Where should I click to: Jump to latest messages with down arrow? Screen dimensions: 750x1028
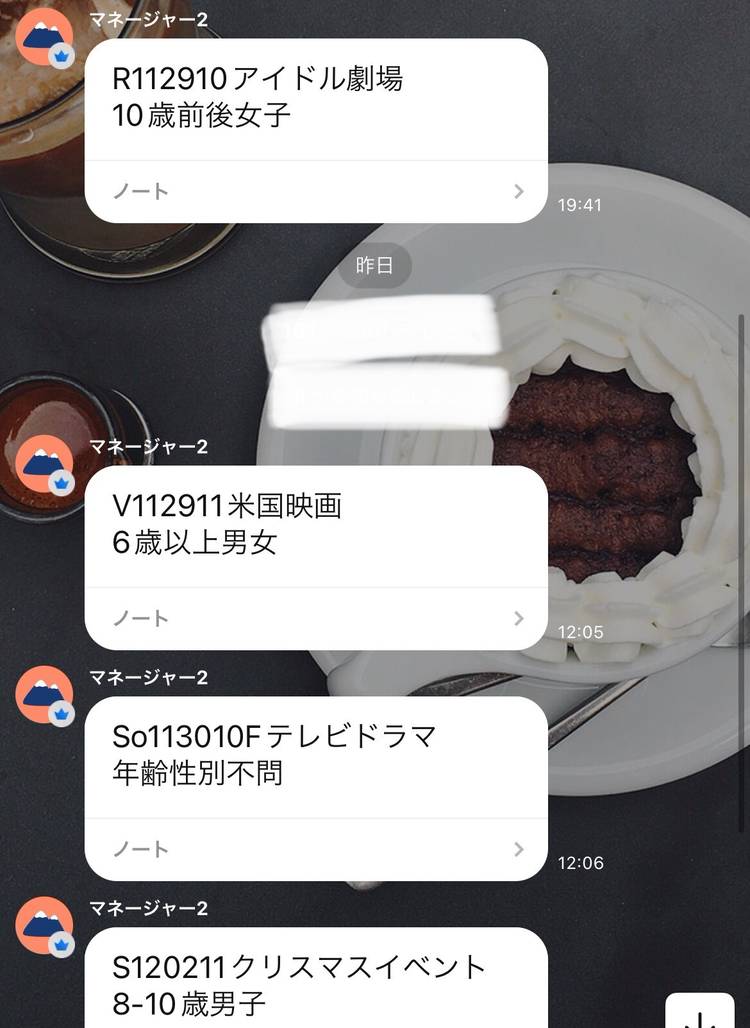tap(700, 1012)
